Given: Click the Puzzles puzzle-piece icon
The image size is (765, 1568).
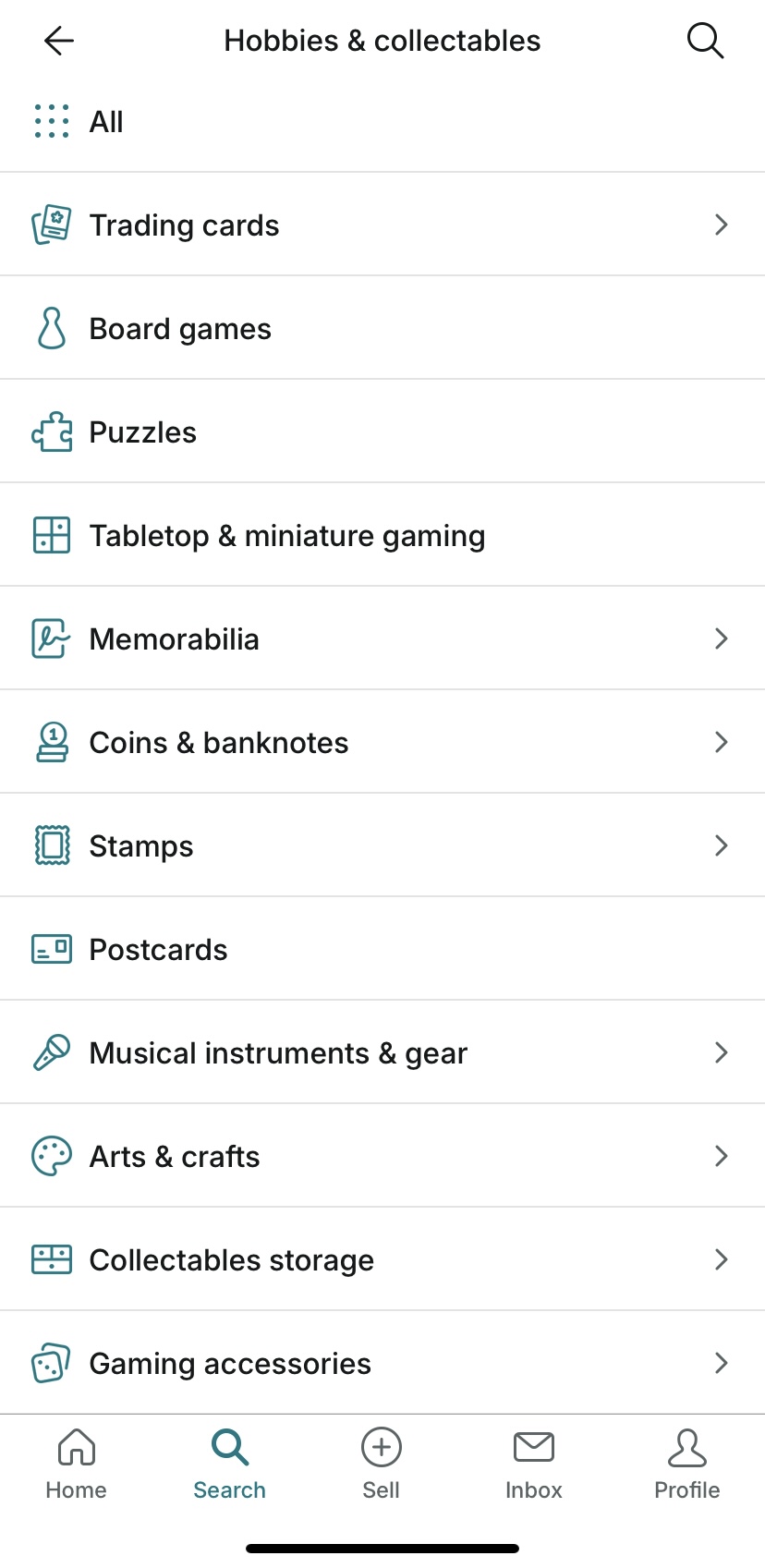Looking at the screenshot, I should [x=51, y=432].
